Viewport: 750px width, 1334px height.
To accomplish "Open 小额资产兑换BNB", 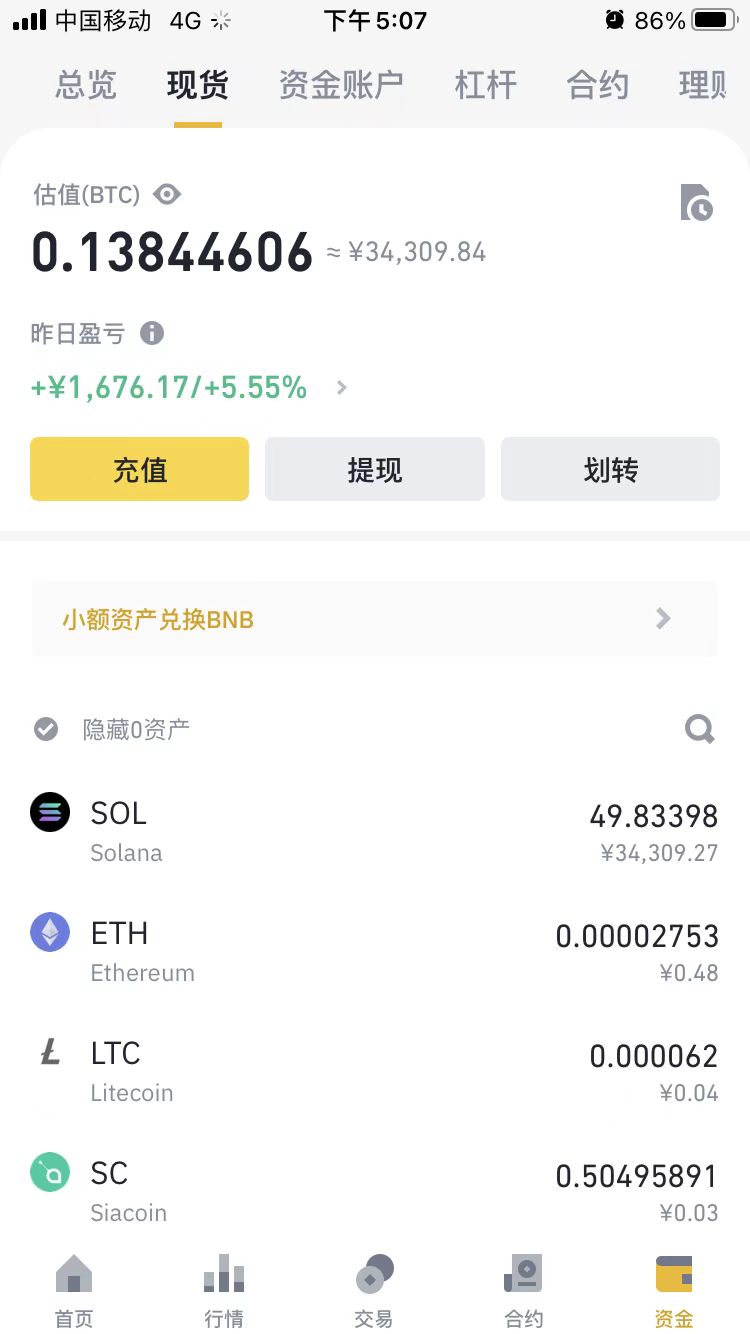I will pyautogui.click(x=375, y=619).
